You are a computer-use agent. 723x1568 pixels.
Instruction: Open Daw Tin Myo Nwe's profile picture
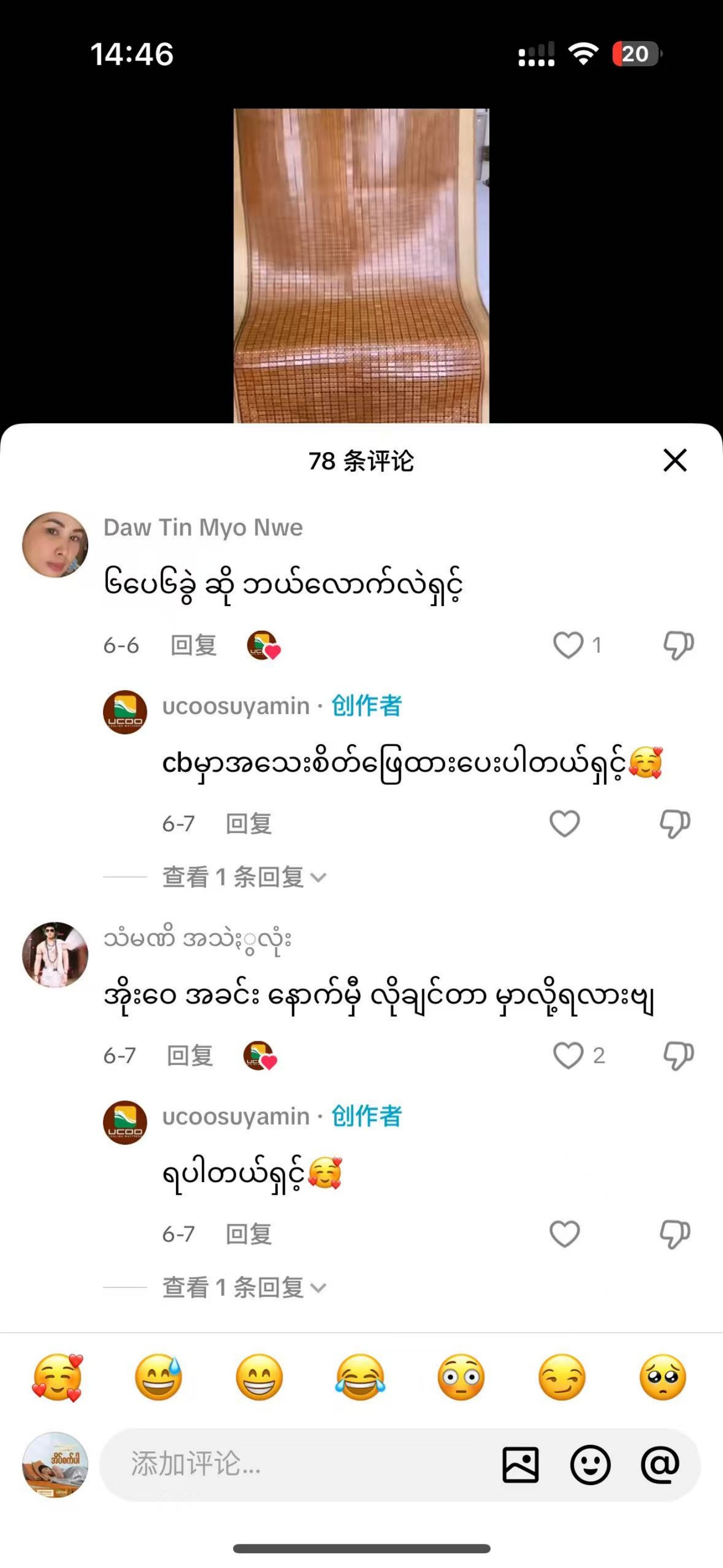click(55, 544)
